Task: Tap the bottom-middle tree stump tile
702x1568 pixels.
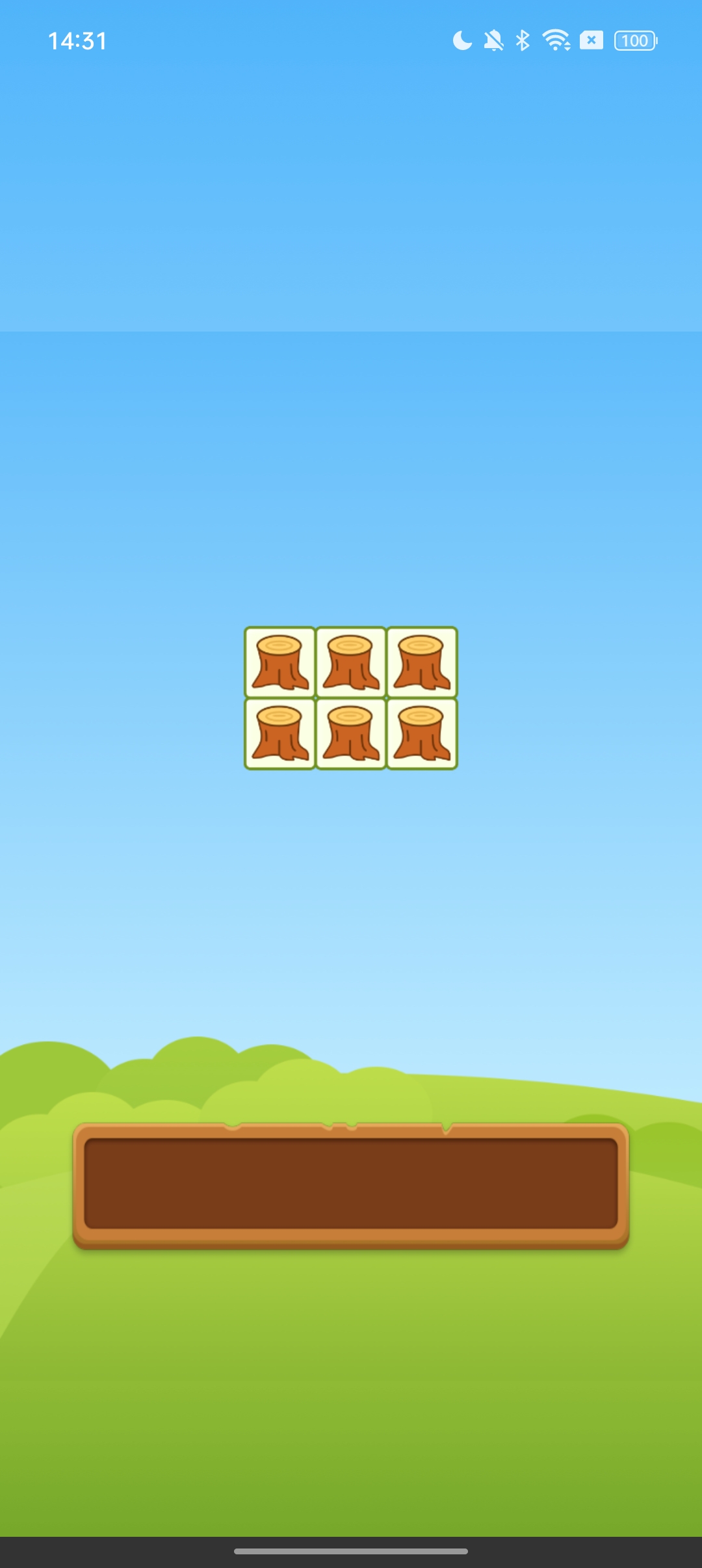Action: click(x=351, y=733)
